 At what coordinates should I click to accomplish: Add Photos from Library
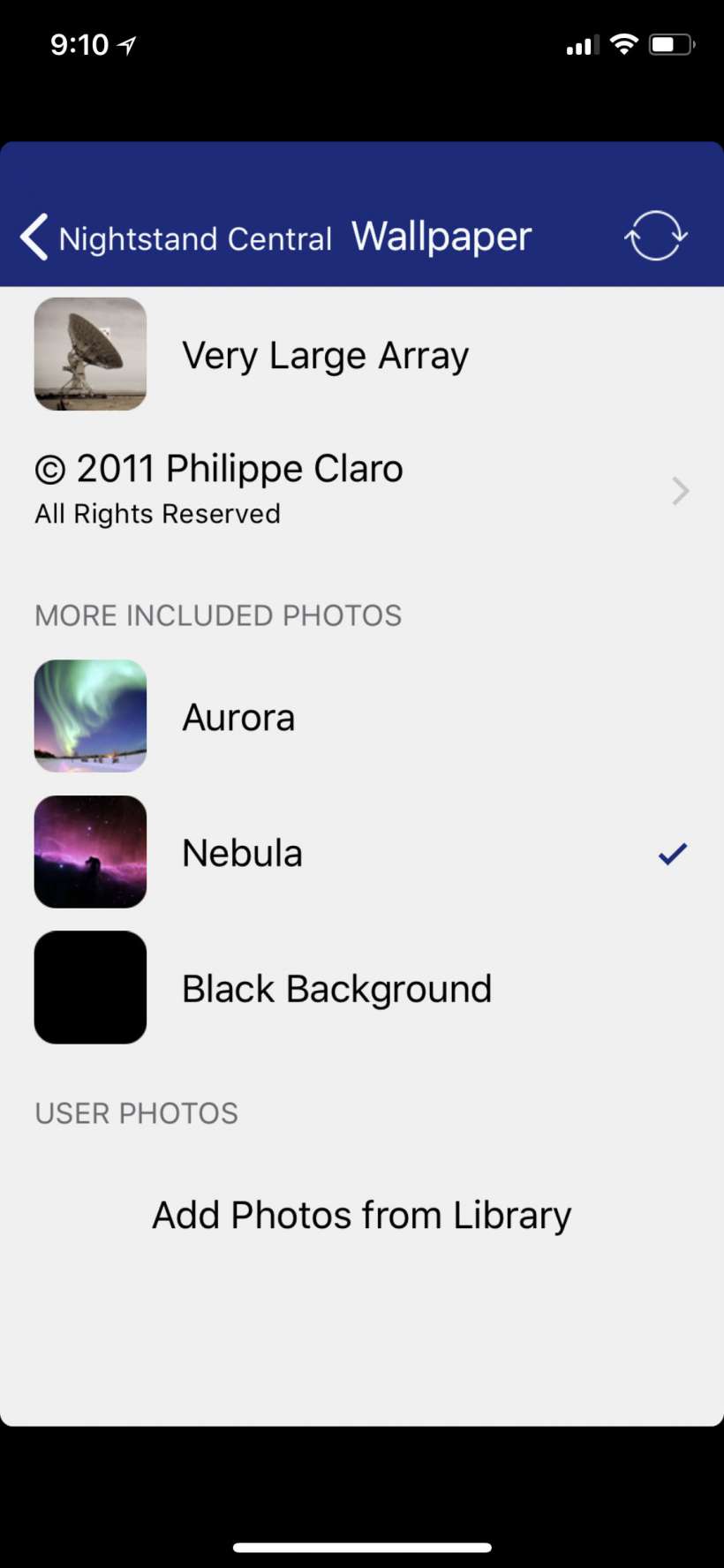tap(361, 1215)
